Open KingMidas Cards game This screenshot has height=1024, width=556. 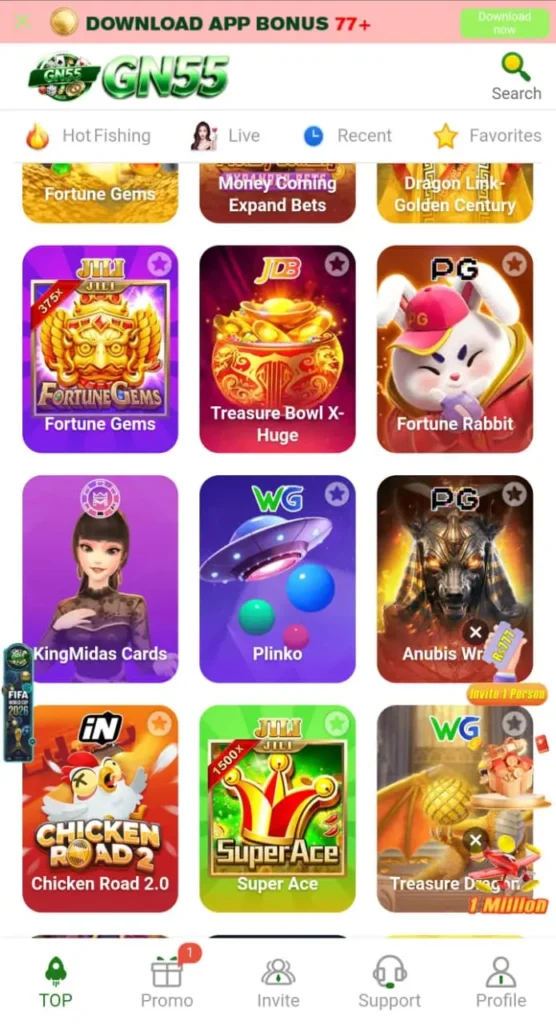pyautogui.click(x=100, y=579)
